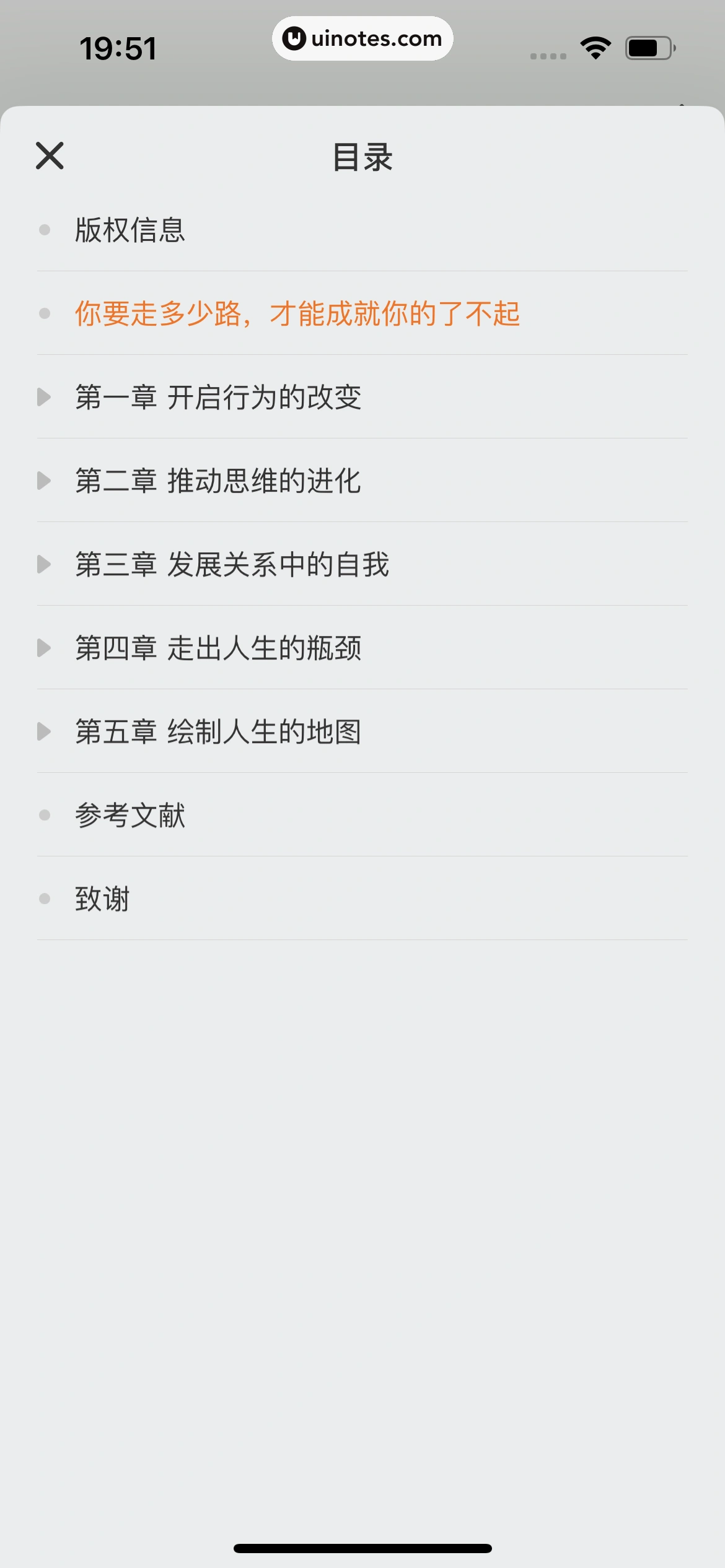Image resolution: width=725 pixels, height=1568 pixels.
Task: Open 第一章 开启行为的改变 chapter
Action: (220, 398)
